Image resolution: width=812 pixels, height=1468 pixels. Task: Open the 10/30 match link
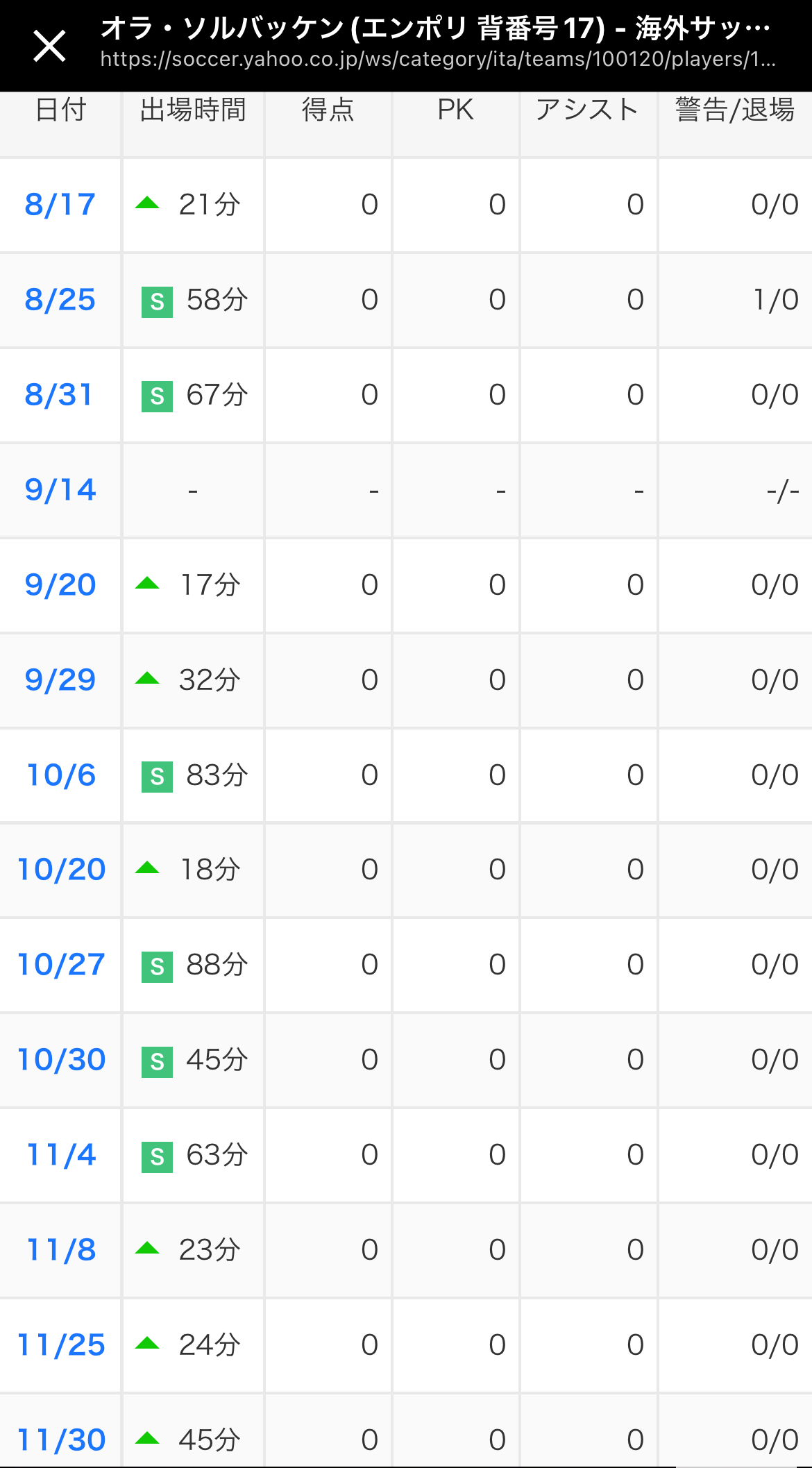click(x=61, y=1060)
